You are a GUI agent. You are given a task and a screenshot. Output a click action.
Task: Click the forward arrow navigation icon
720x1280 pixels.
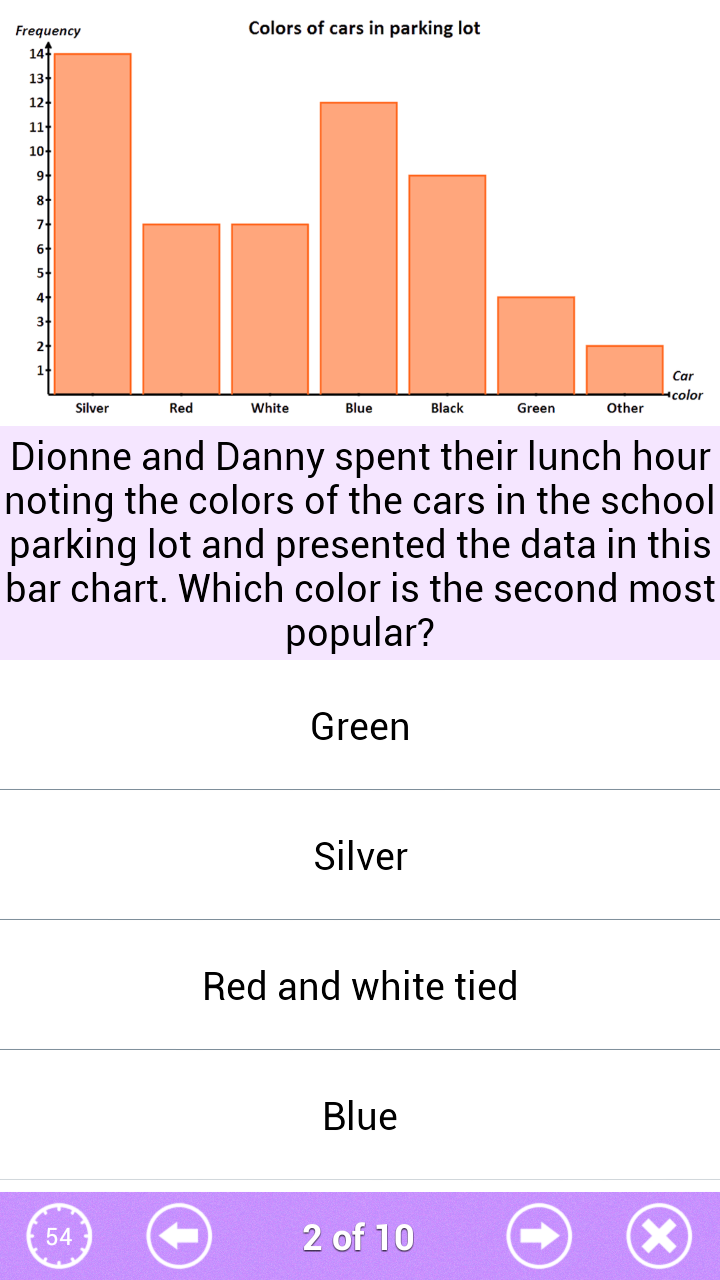tap(538, 1236)
